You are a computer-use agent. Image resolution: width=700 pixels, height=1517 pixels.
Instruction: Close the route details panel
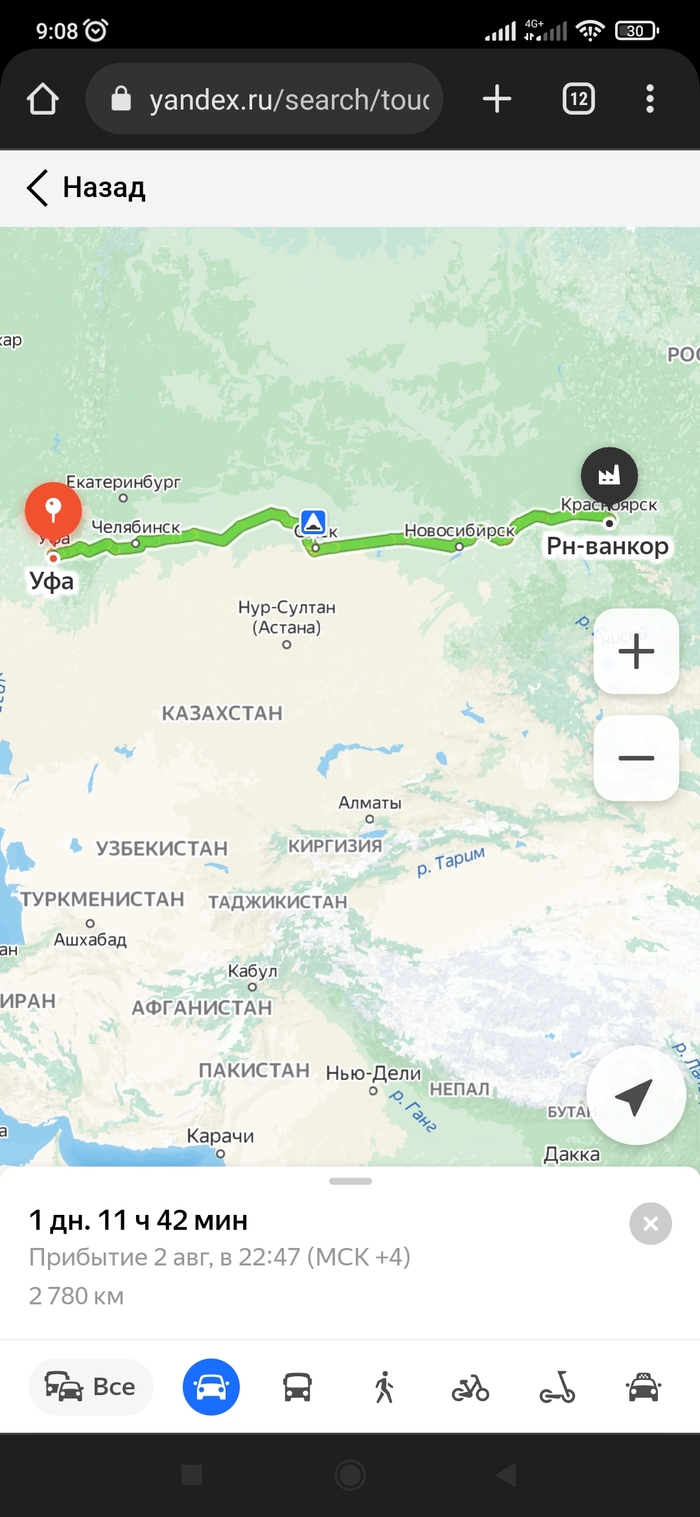(651, 1223)
